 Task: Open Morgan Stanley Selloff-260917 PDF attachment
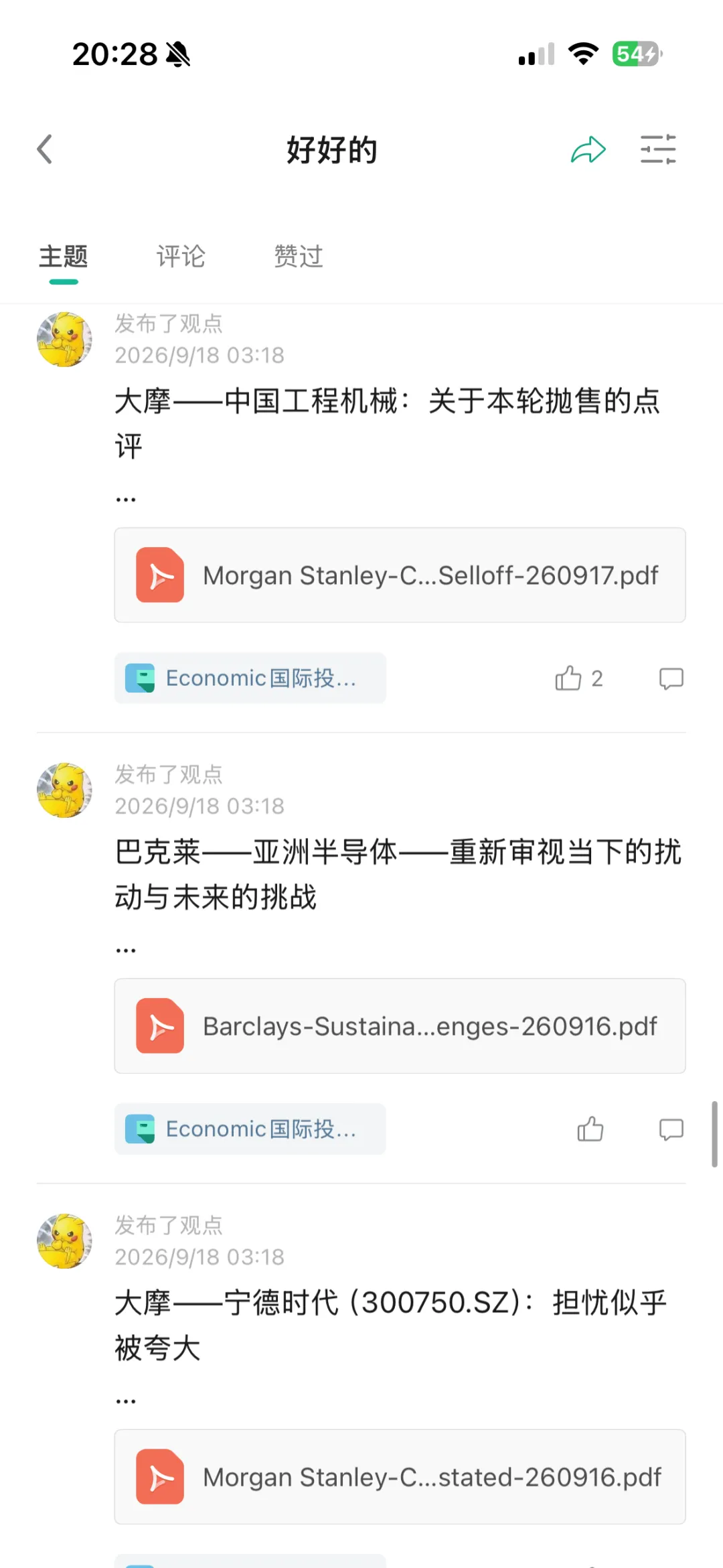click(x=400, y=575)
